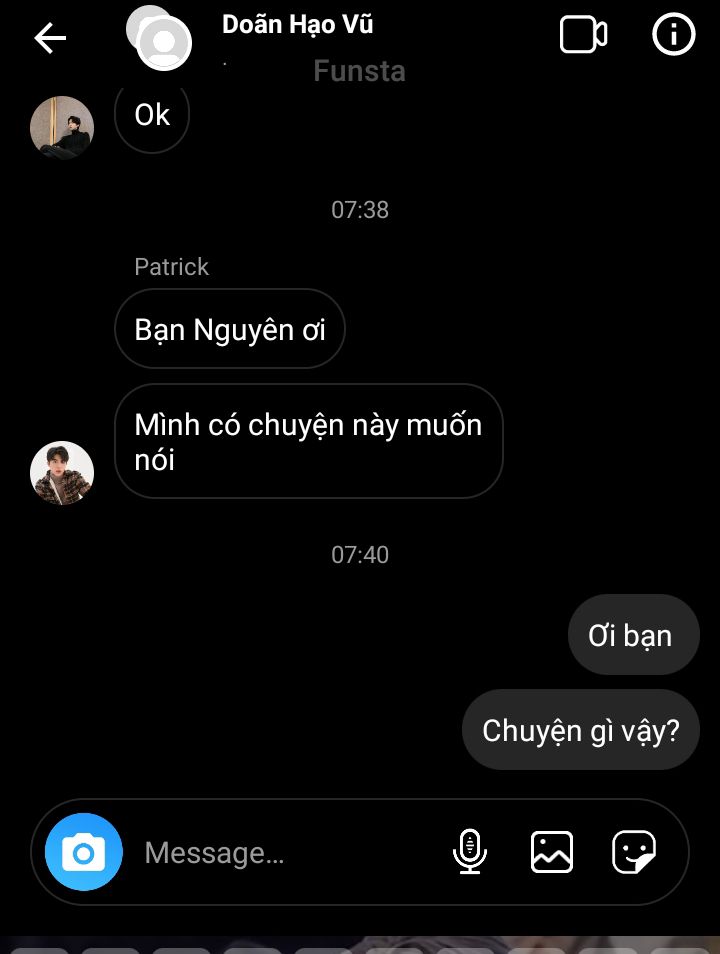This screenshot has height=954, width=720.
Task: Open the conversation info icon
Action: (x=673, y=36)
